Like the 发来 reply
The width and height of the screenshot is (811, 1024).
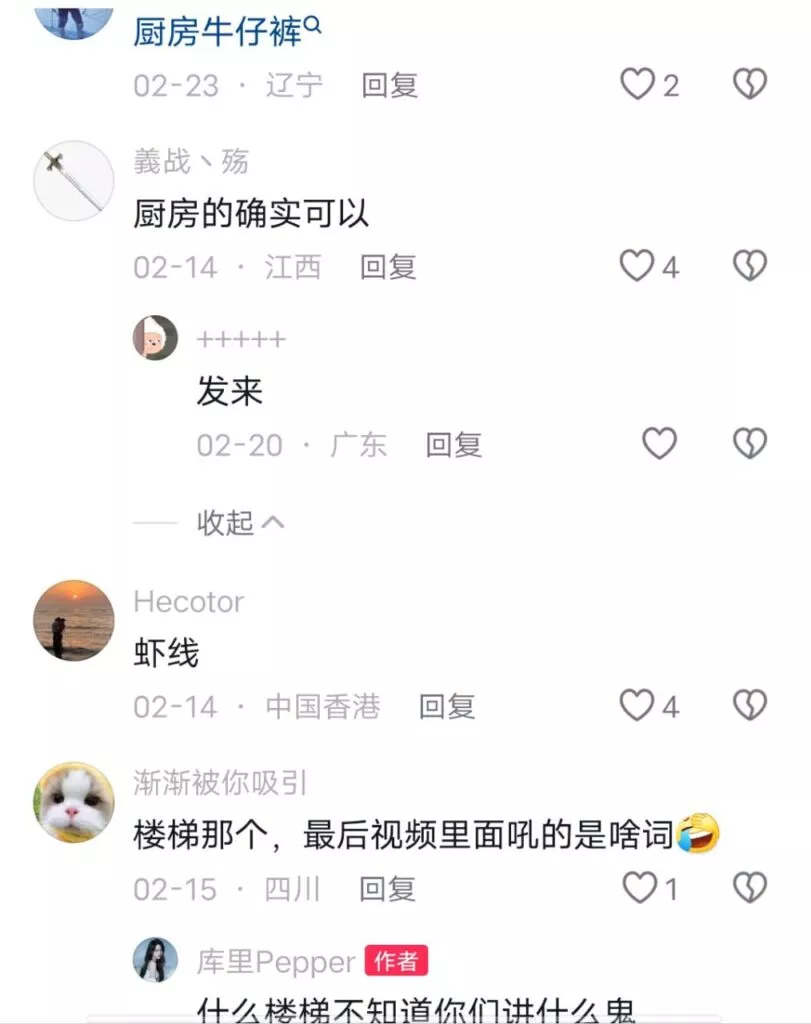pyautogui.click(x=659, y=444)
